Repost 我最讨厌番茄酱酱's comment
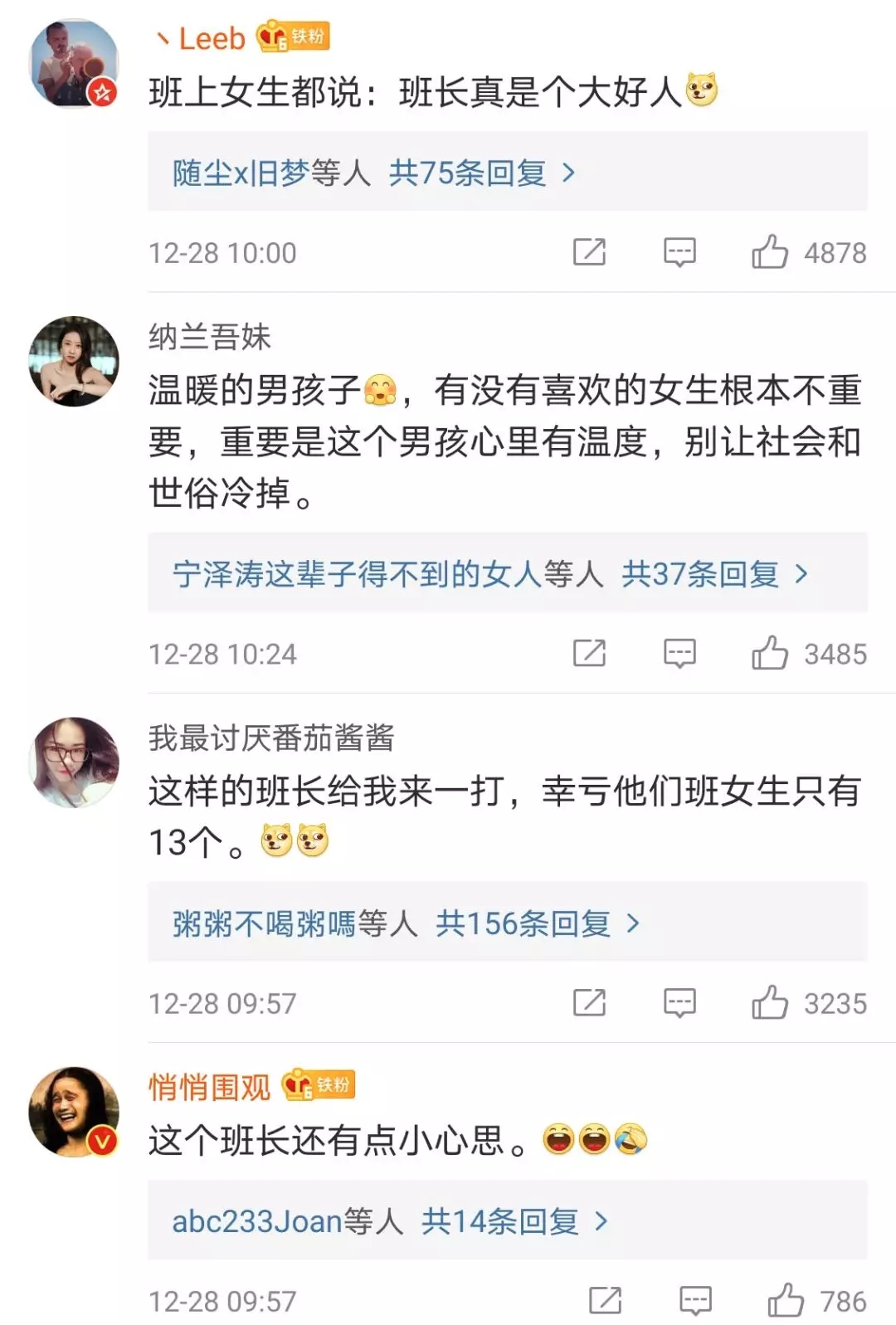The height and width of the screenshot is (1325, 896). 589,1003
